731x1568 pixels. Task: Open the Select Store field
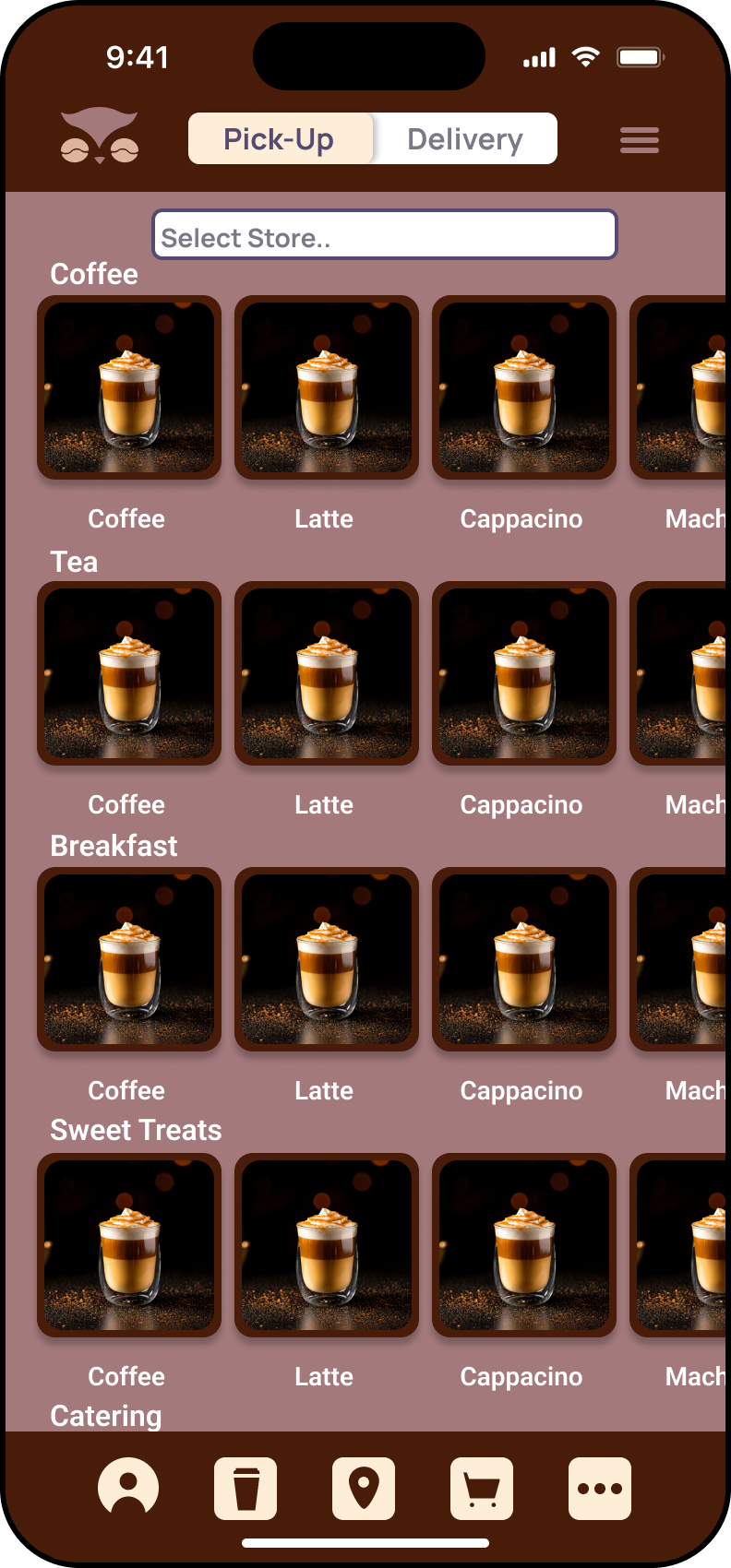point(384,234)
